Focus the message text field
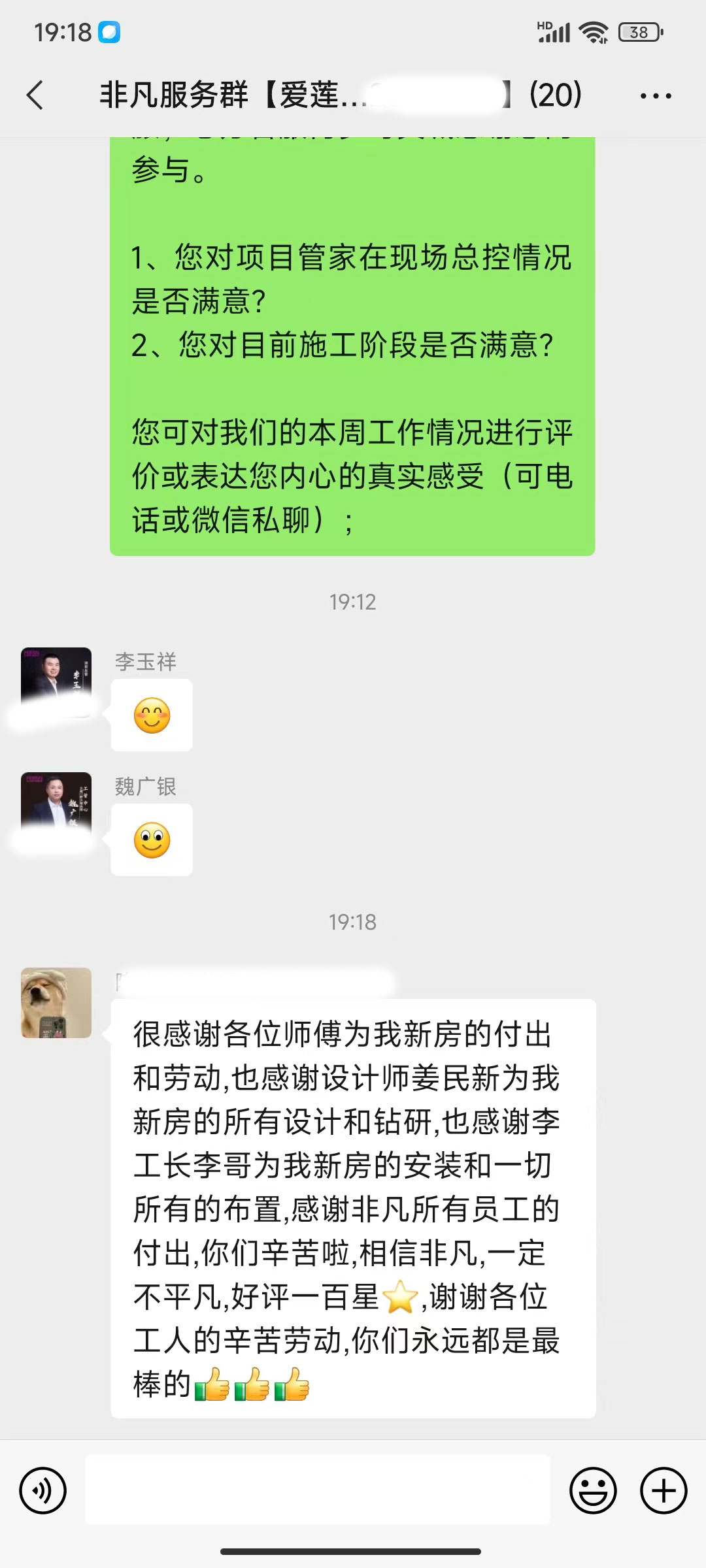Screen dimensions: 706x1568 pos(318,1490)
